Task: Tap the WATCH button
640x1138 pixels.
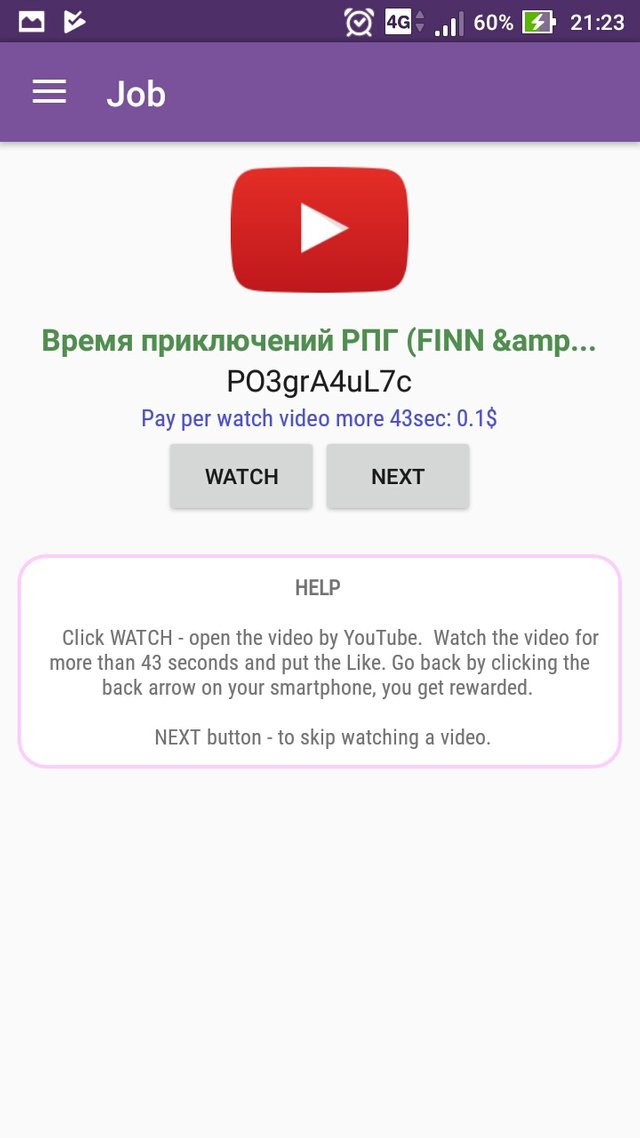Action: pyautogui.click(x=242, y=476)
